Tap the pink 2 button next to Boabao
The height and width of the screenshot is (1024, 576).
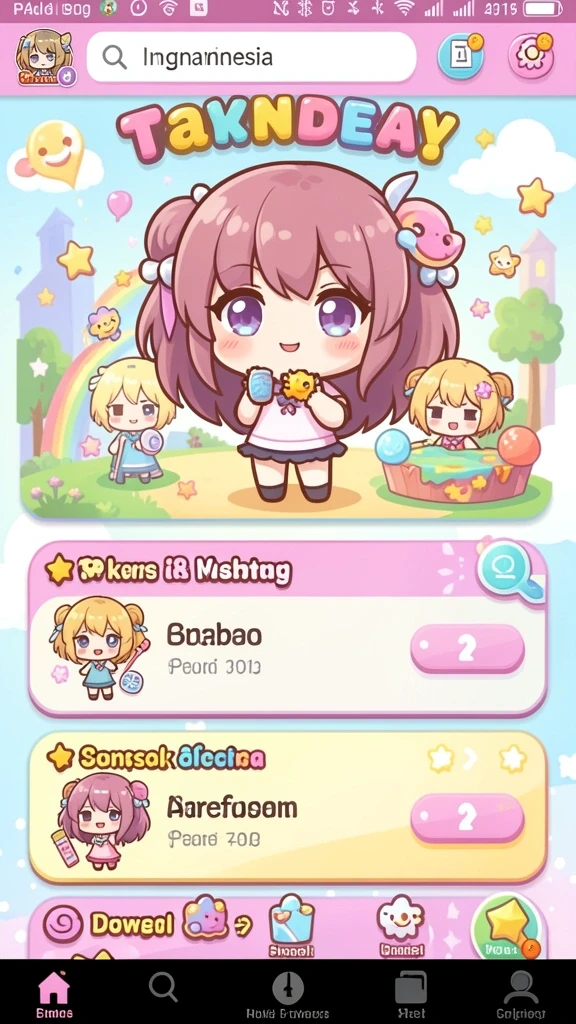click(467, 648)
